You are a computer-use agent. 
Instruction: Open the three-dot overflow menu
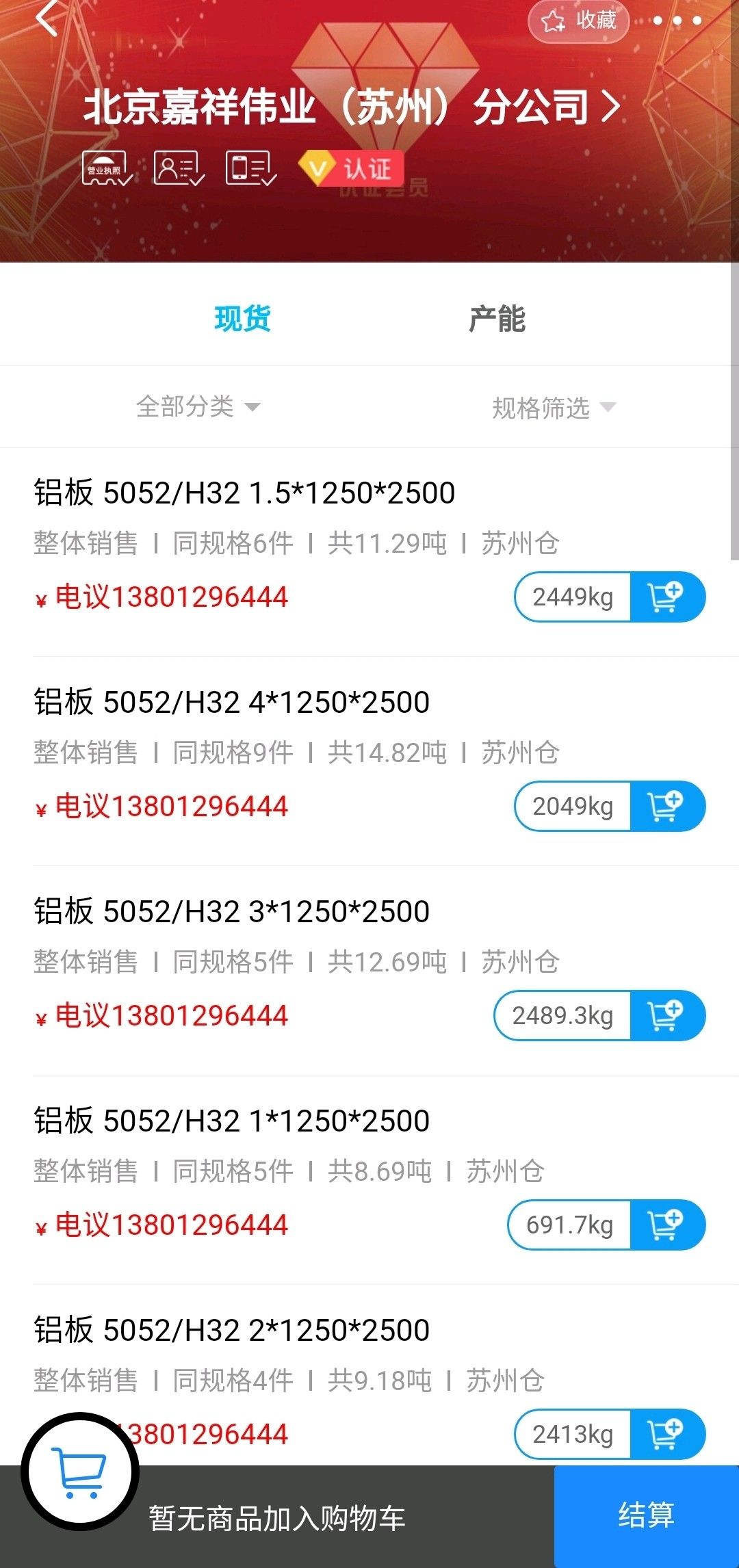[677, 21]
